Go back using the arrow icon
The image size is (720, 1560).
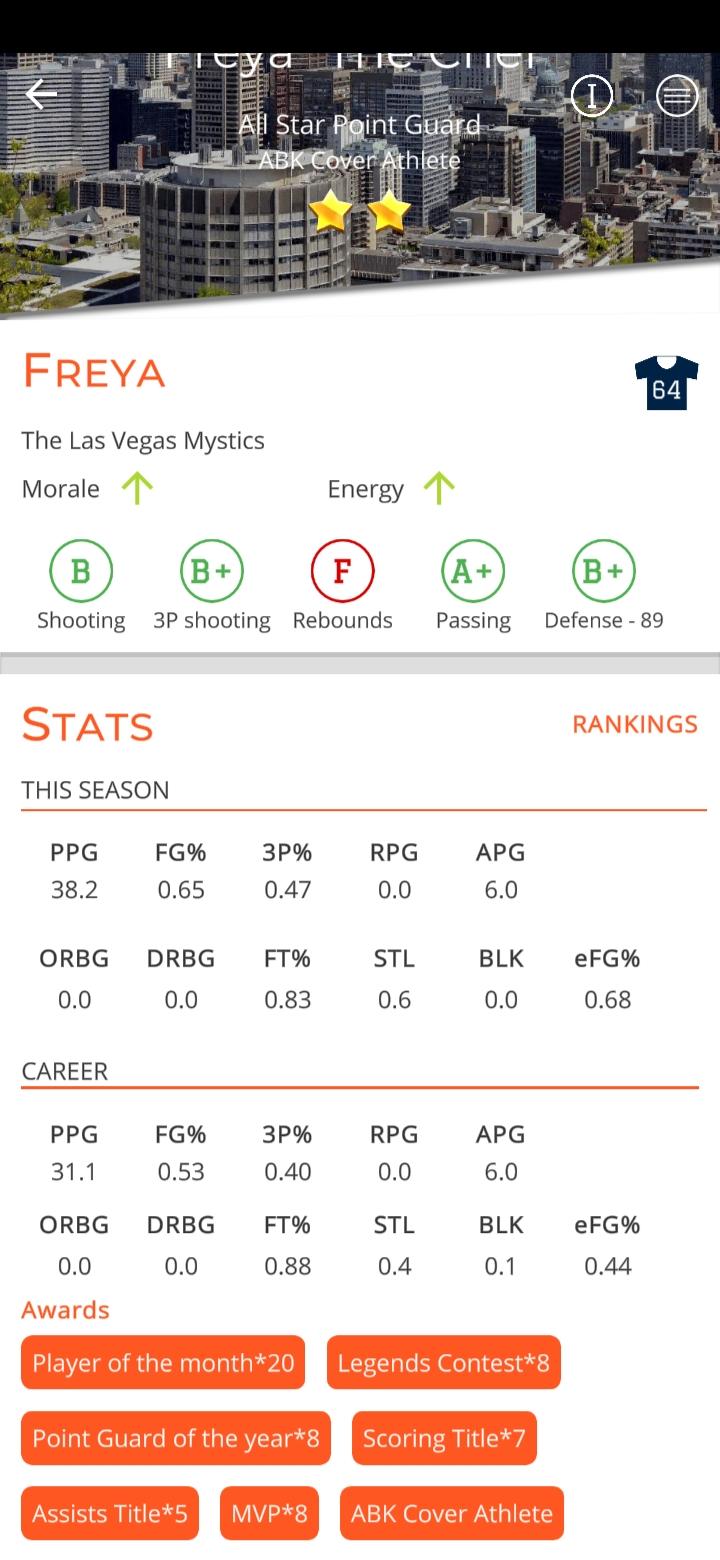pos(41,95)
